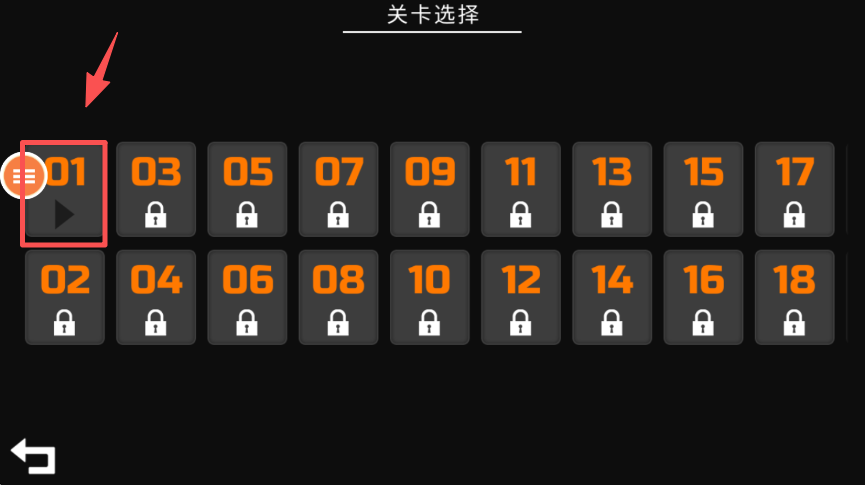Go back with the return arrow
The width and height of the screenshot is (865, 485).
coord(33,457)
